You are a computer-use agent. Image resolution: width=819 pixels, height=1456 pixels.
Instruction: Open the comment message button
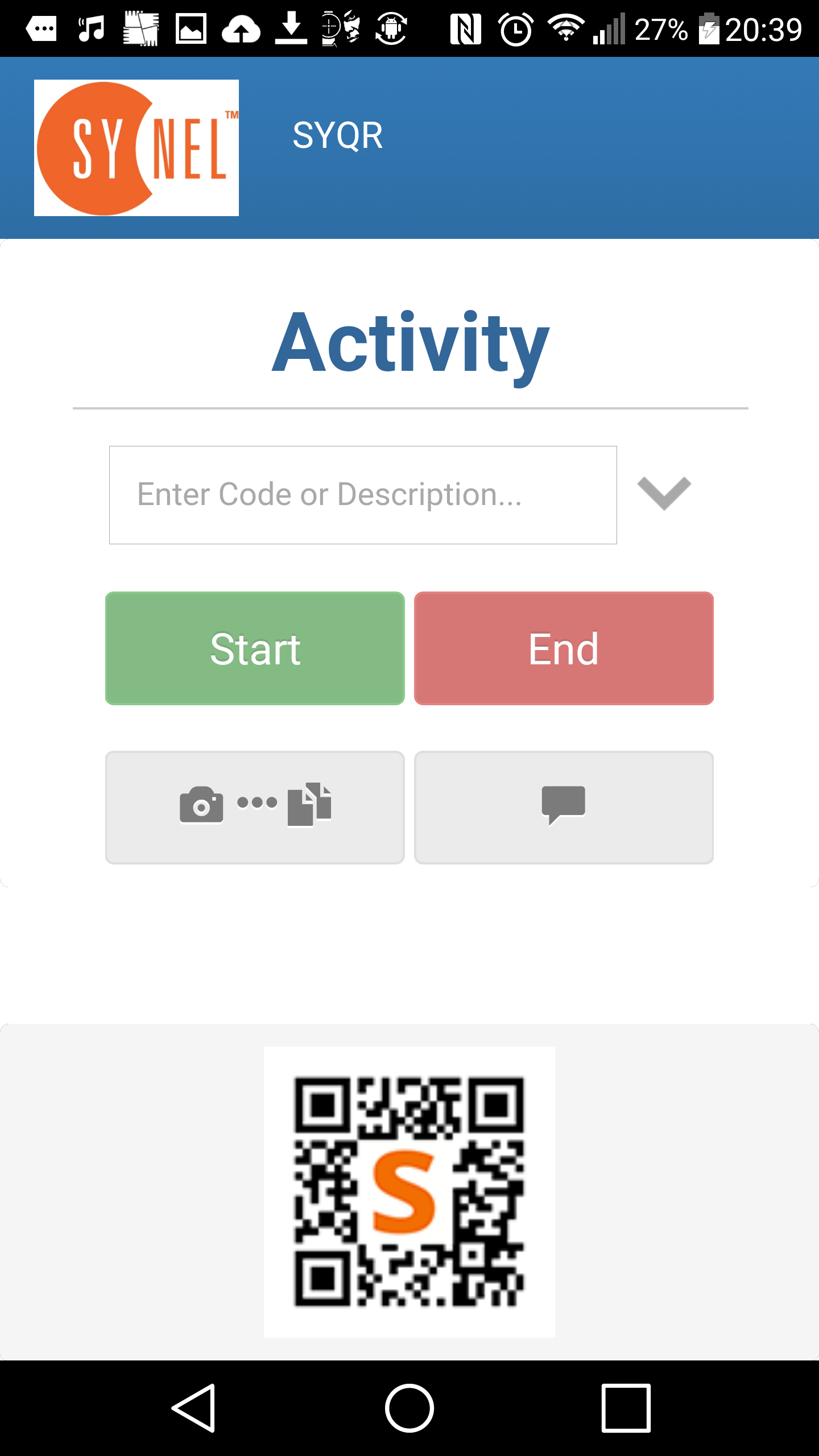click(x=564, y=807)
